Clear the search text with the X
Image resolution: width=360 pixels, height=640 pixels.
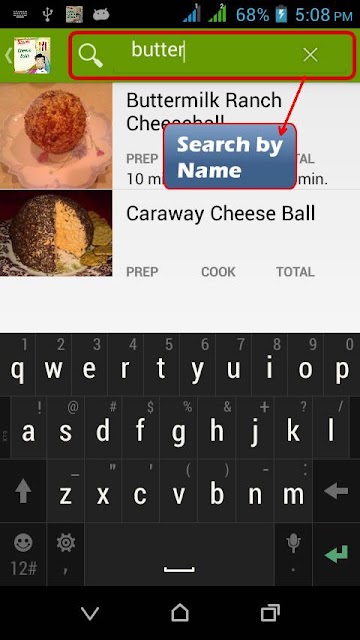[311, 54]
